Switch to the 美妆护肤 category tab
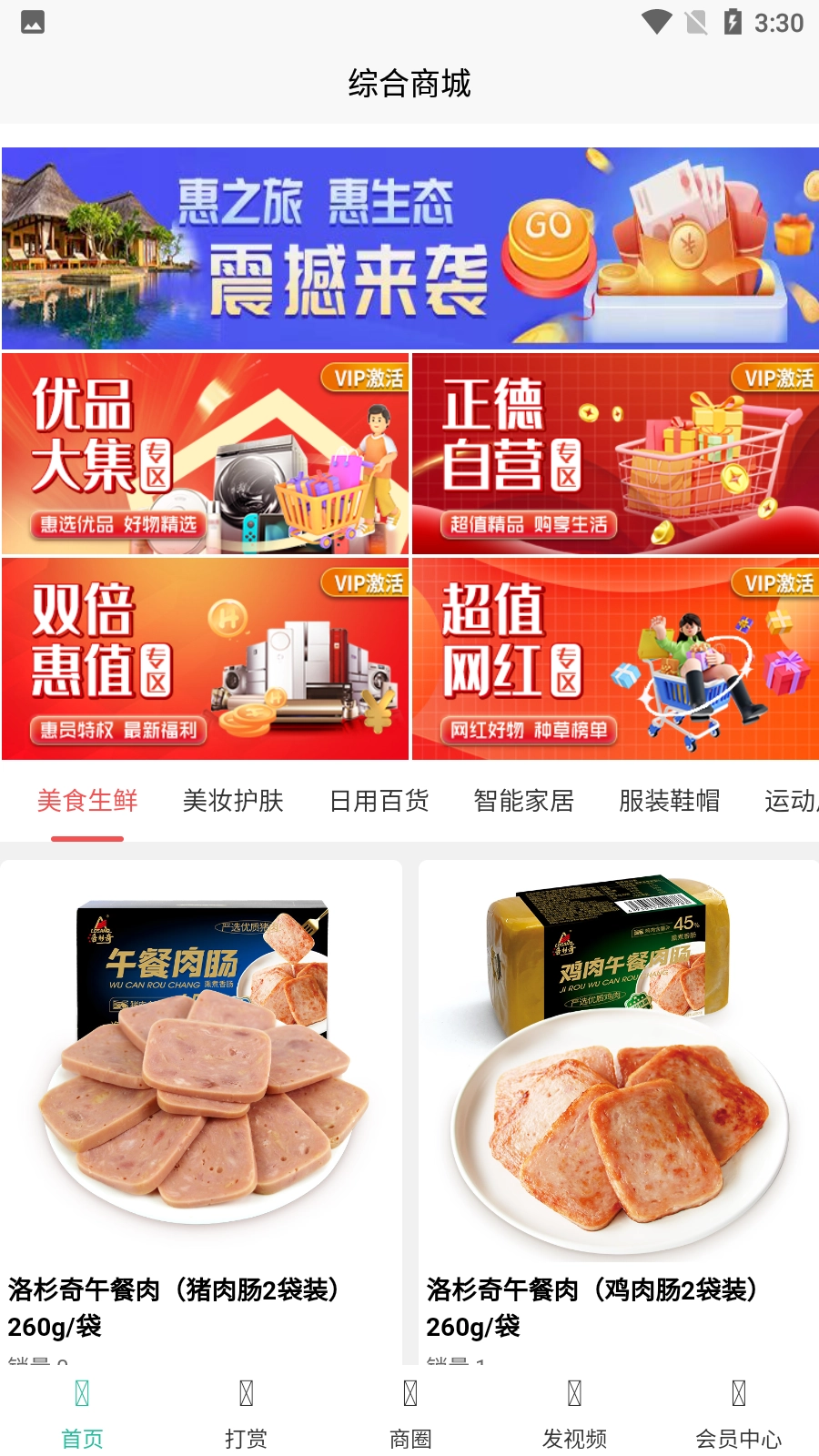The height and width of the screenshot is (1456, 819). pos(233,802)
